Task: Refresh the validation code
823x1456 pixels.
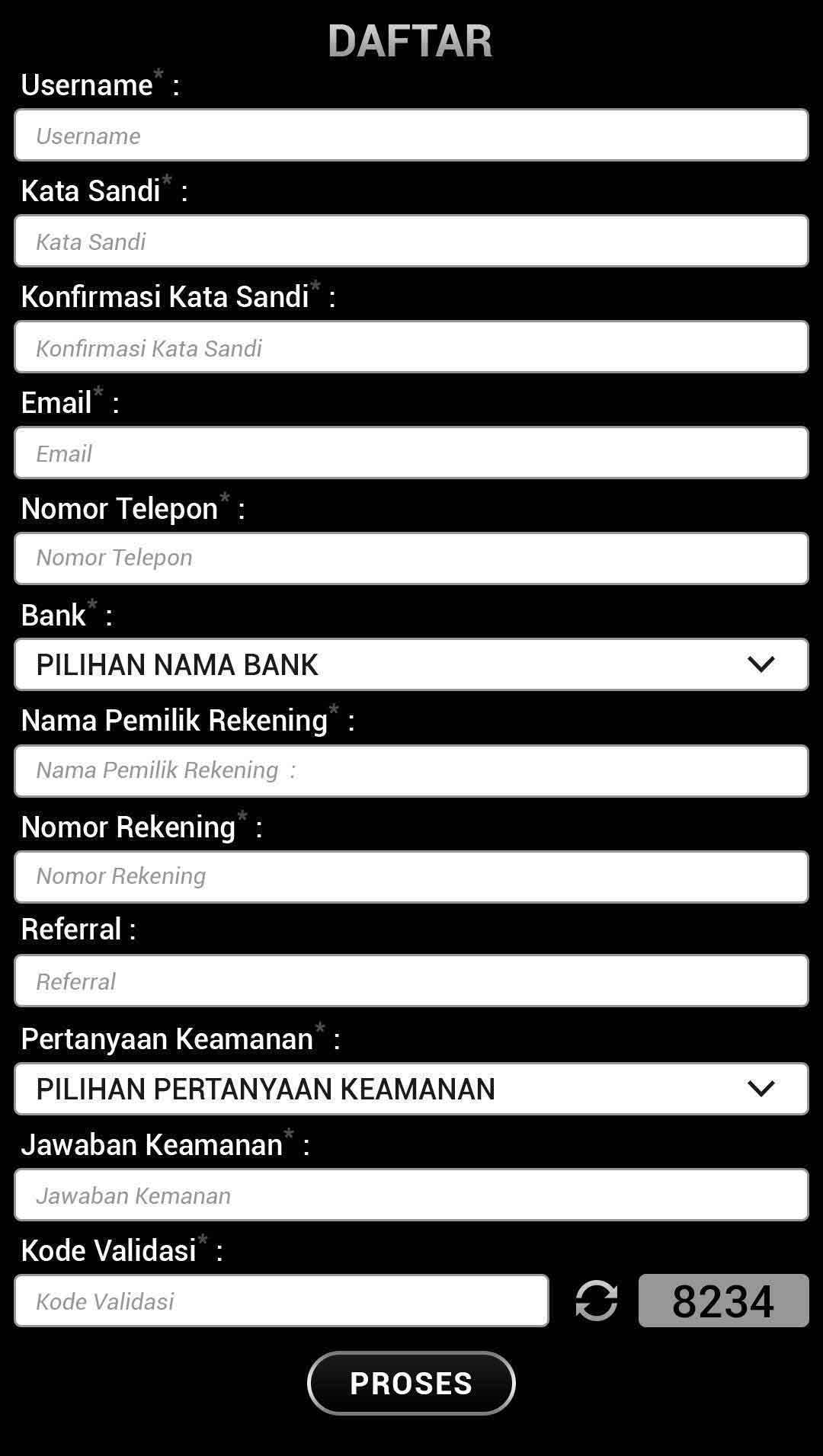Action: tap(597, 1301)
